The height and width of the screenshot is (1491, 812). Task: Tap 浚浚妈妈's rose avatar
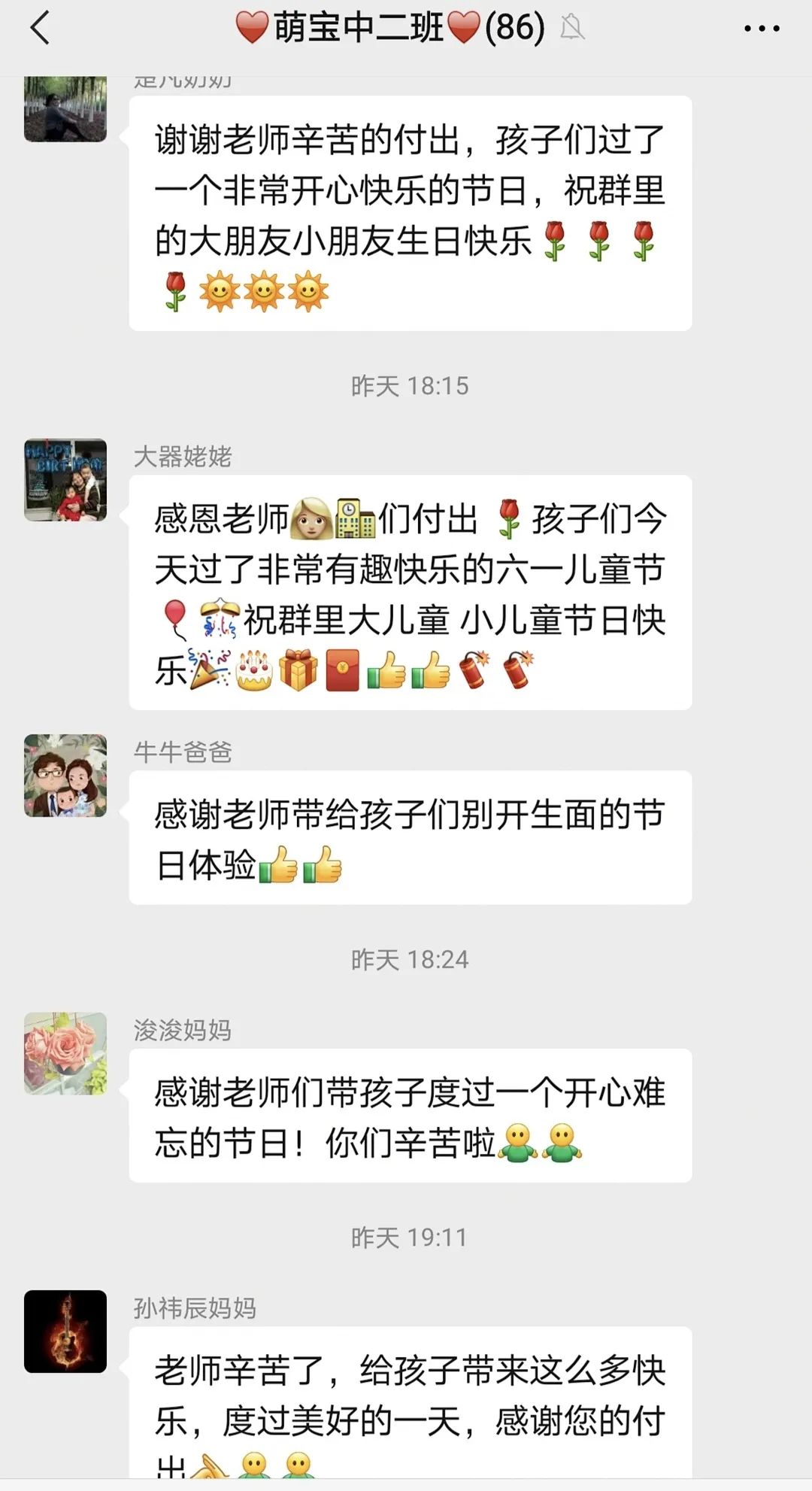[65, 1053]
